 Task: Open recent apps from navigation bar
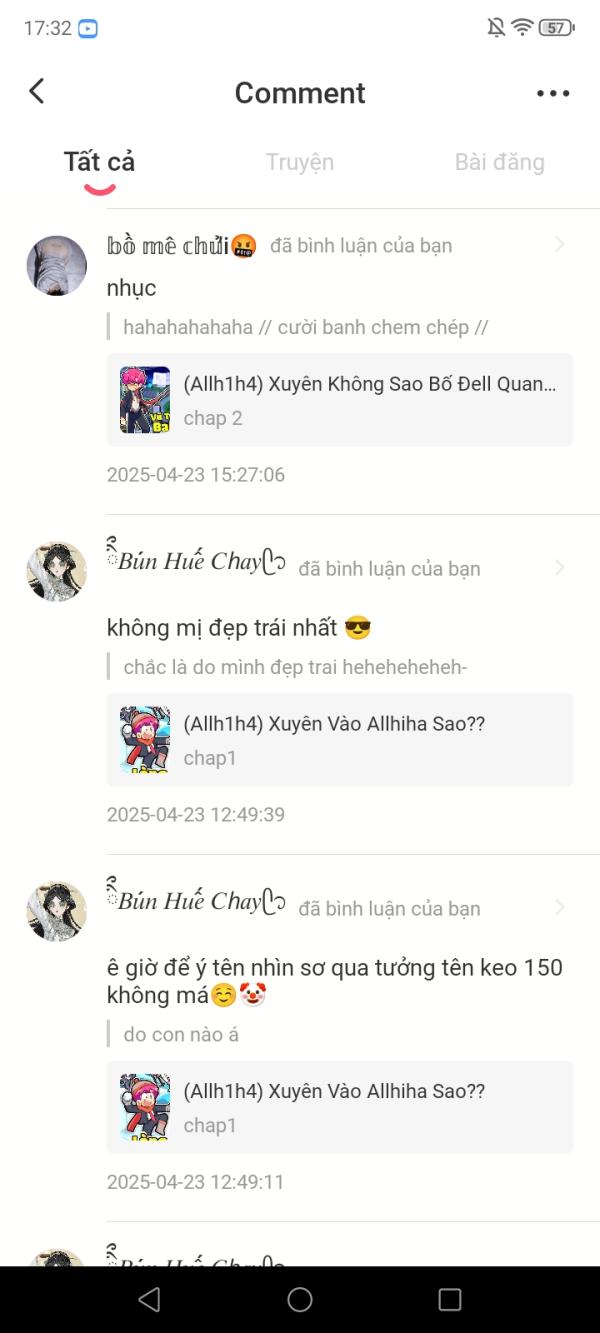(x=450, y=1299)
